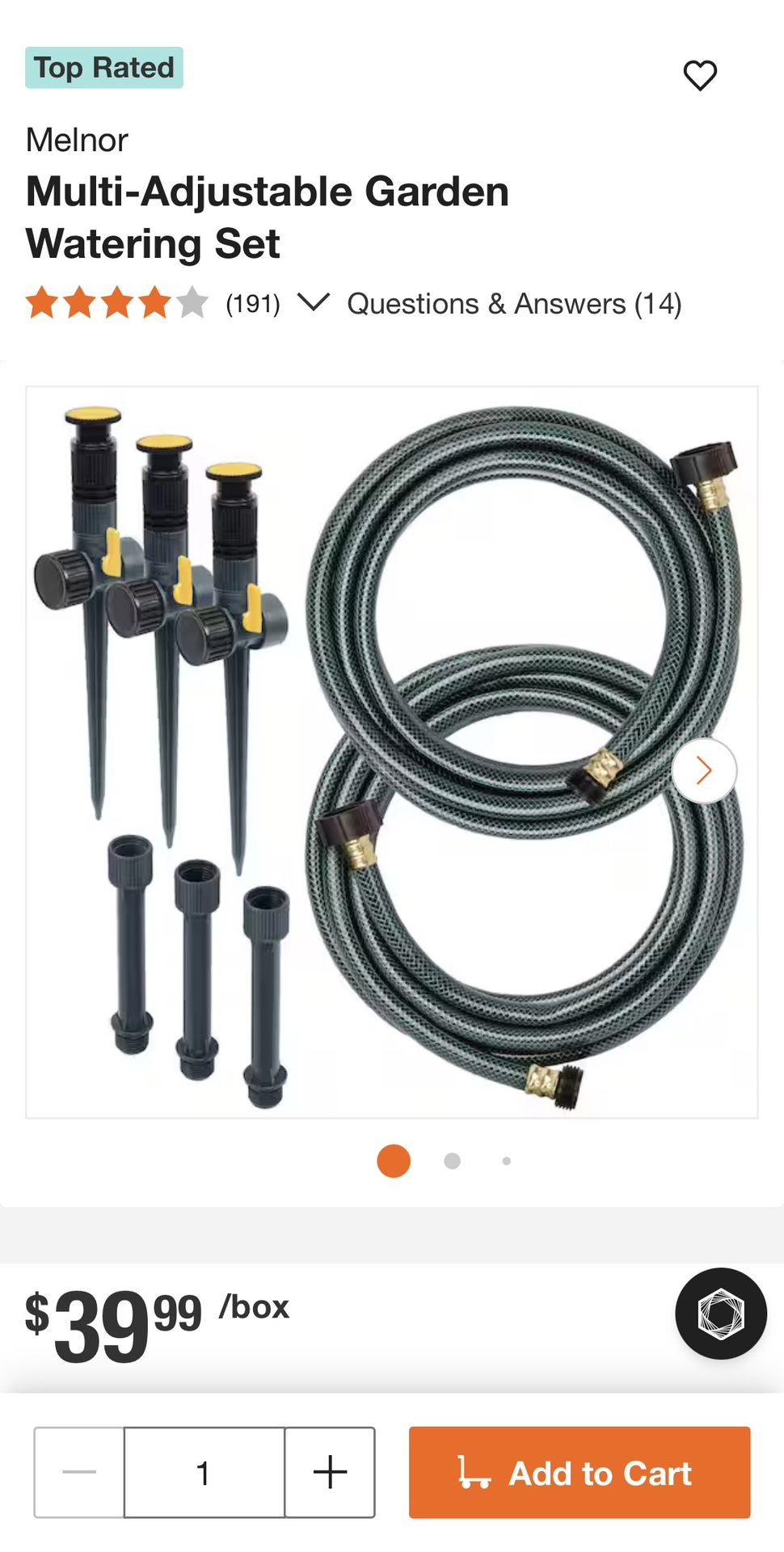Expand the star ratings dropdown chevron
Viewport: 784px width, 1552px height.
click(314, 302)
